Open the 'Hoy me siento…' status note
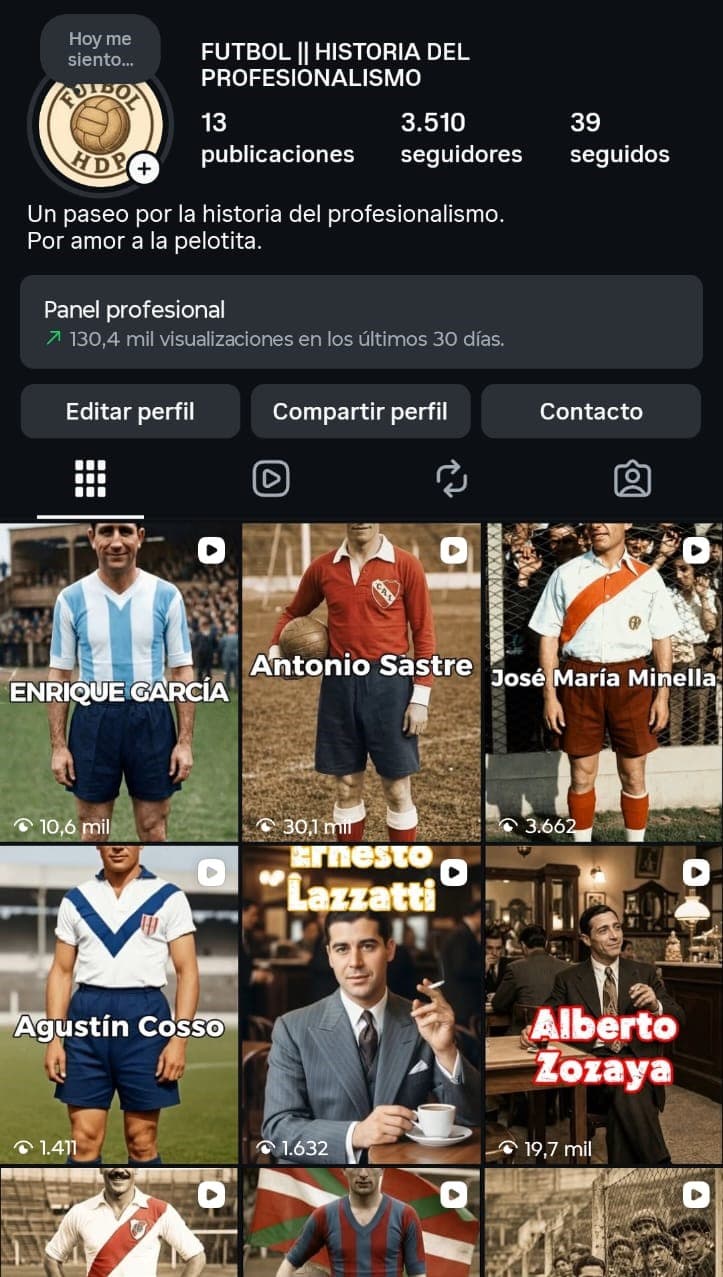 click(99, 48)
